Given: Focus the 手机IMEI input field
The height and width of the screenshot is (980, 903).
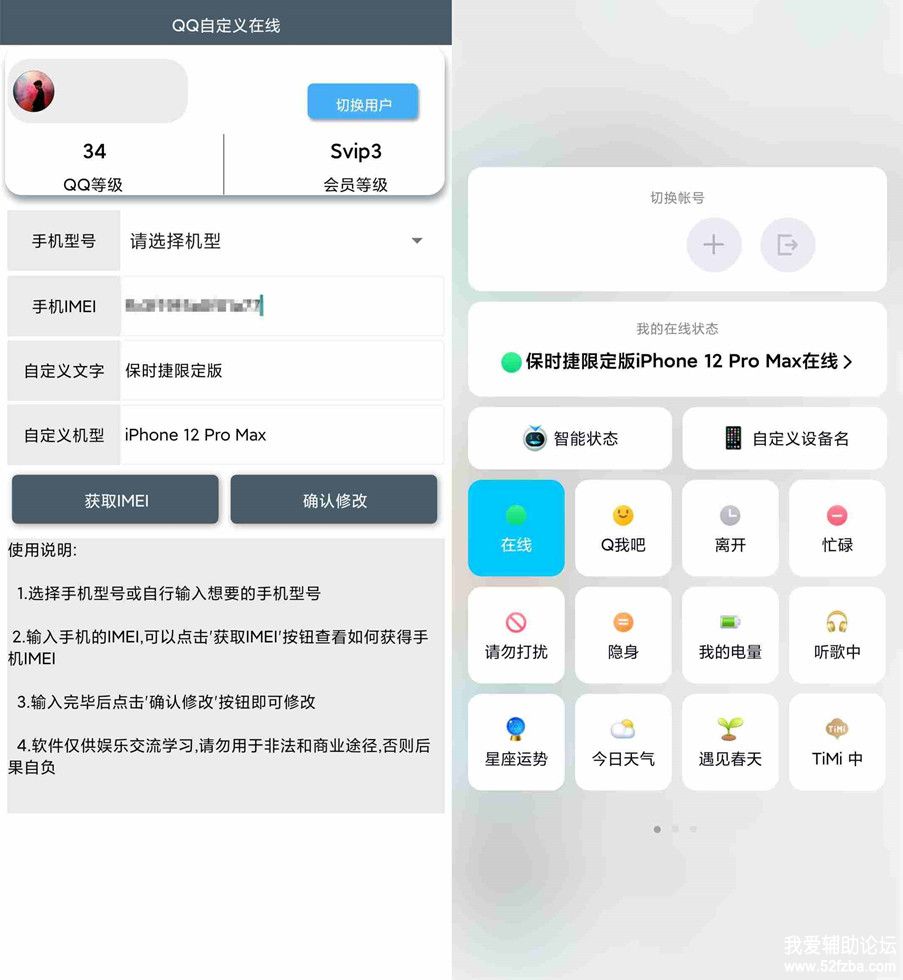Looking at the screenshot, I should pos(281,306).
